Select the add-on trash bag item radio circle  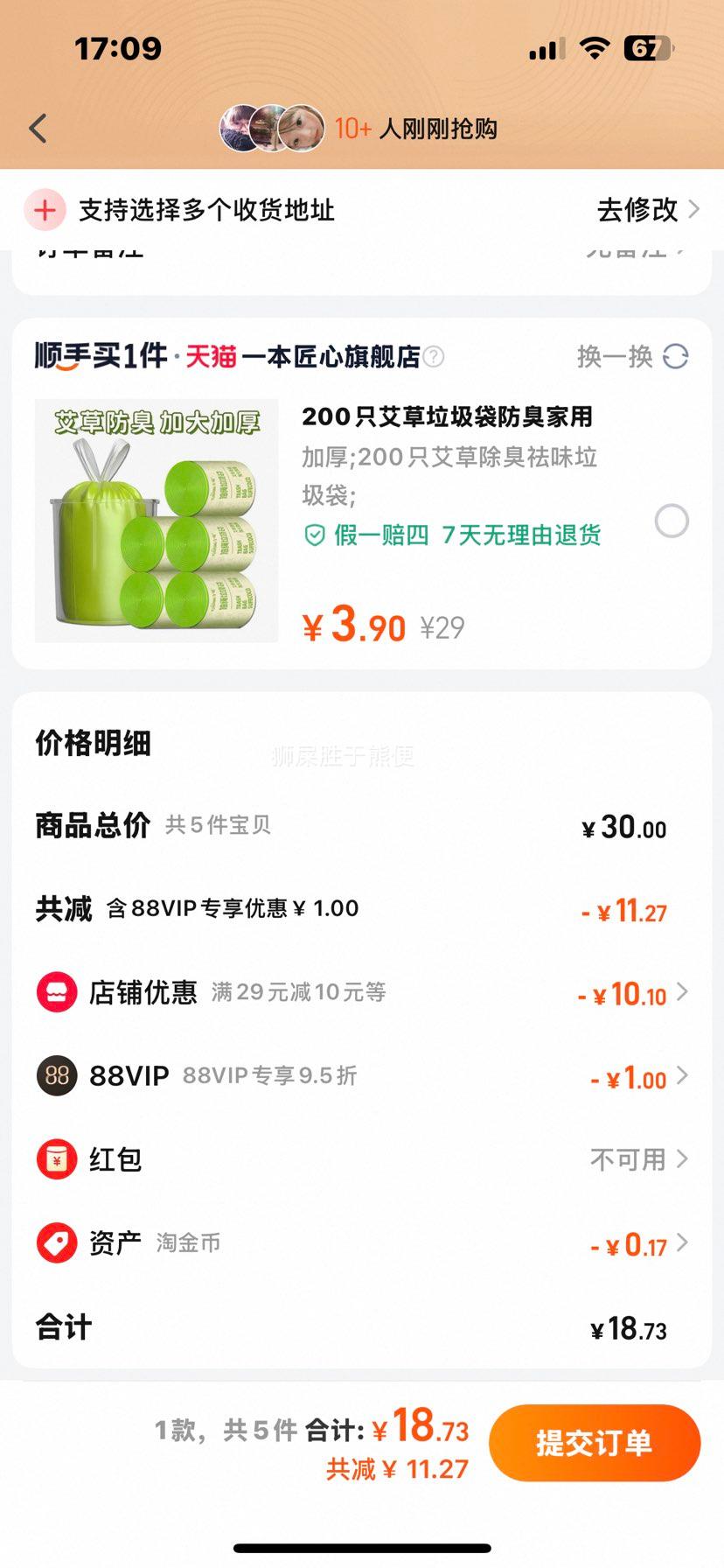tap(670, 521)
